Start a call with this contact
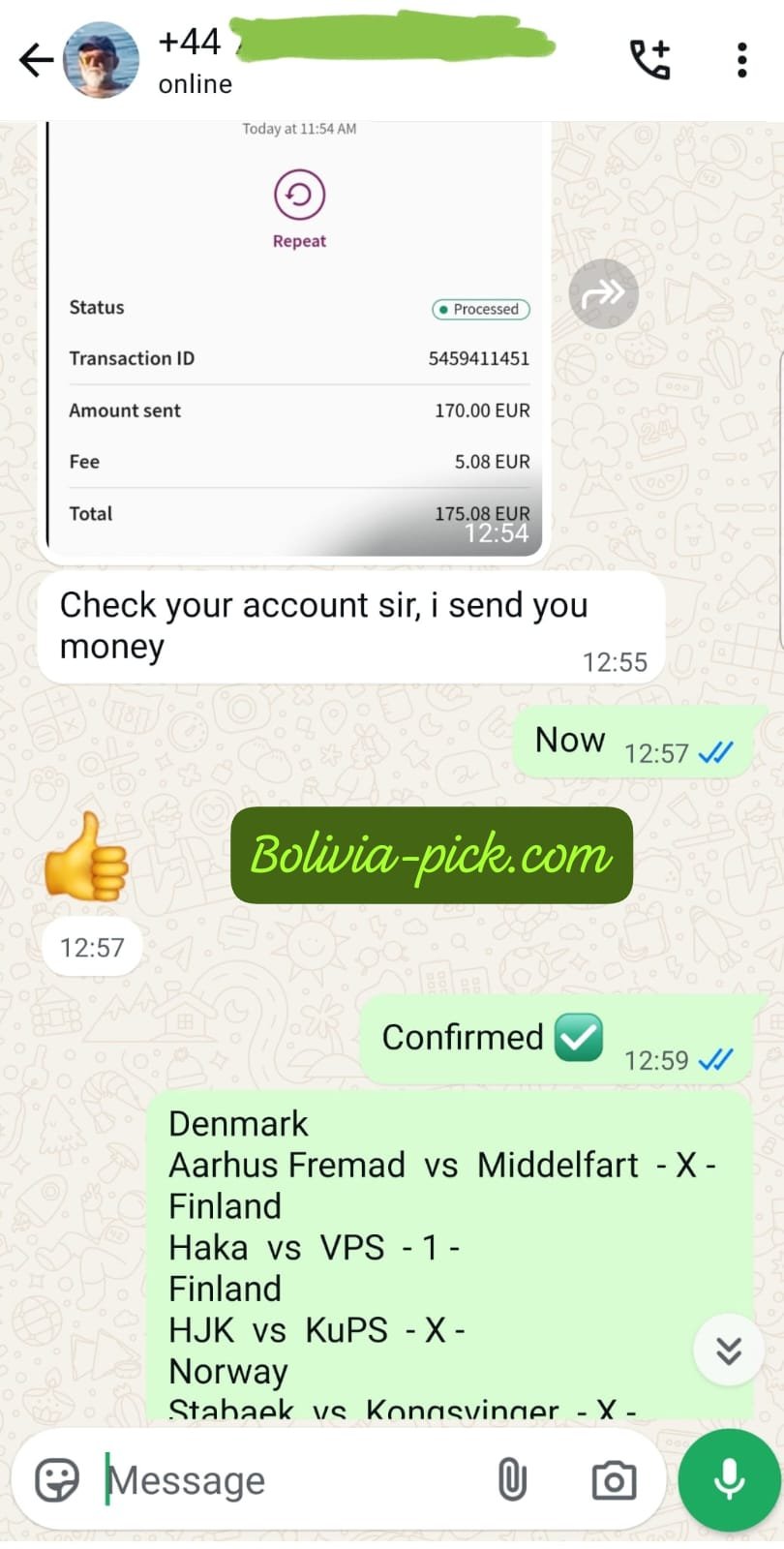 tap(649, 60)
